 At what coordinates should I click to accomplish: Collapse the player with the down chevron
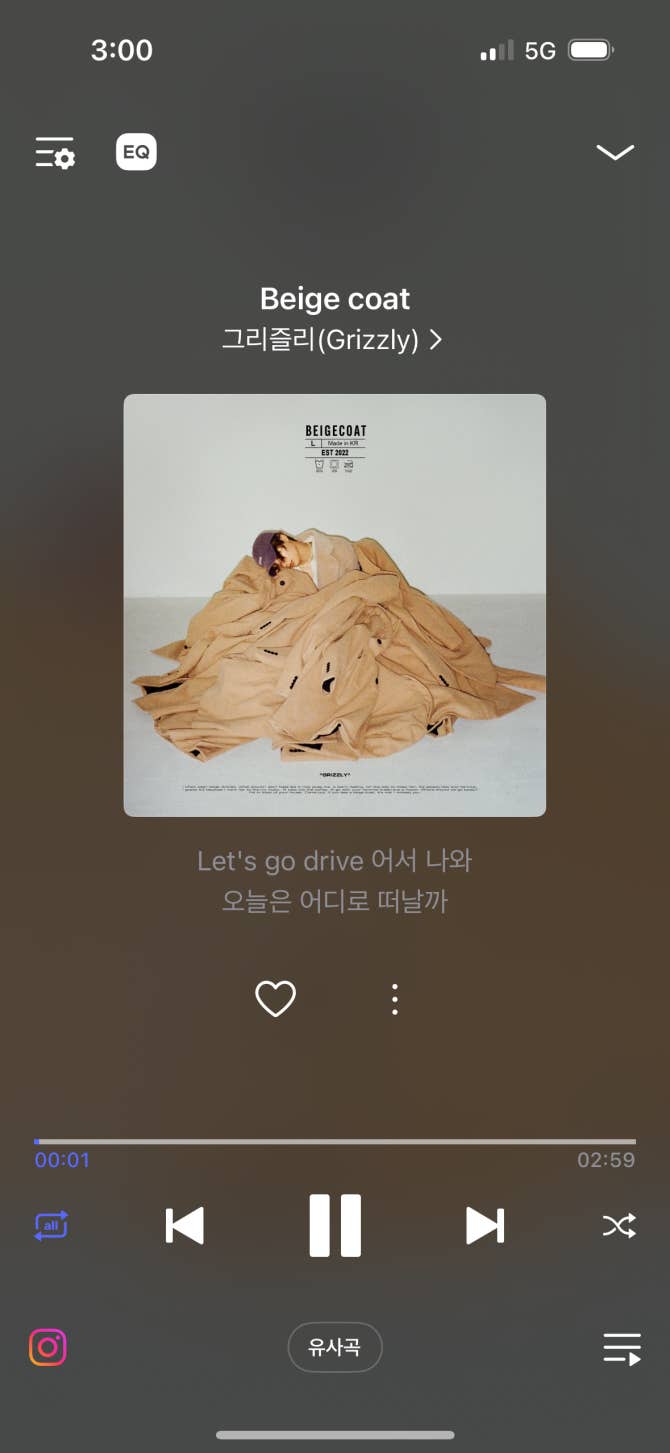pos(615,152)
